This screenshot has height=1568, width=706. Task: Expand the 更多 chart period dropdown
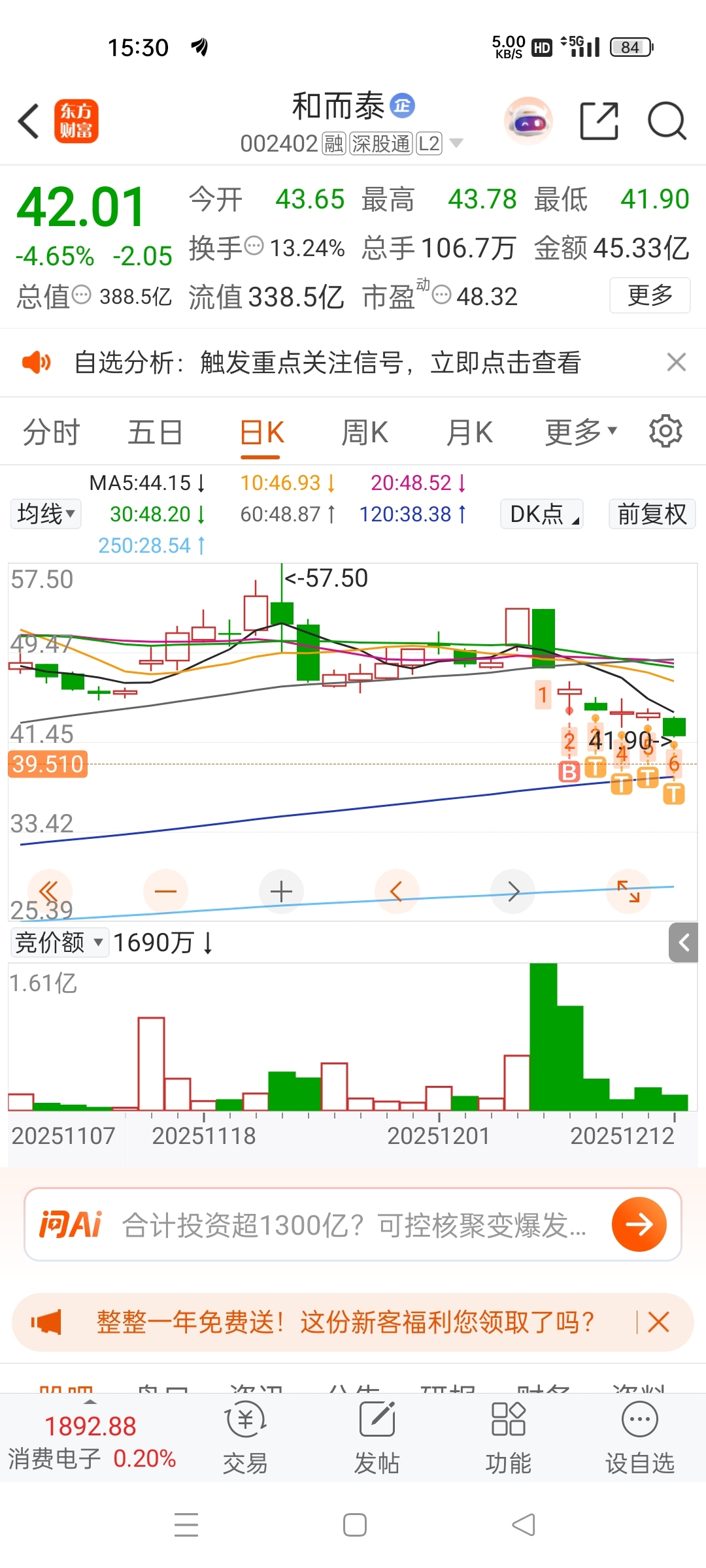click(x=580, y=433)
